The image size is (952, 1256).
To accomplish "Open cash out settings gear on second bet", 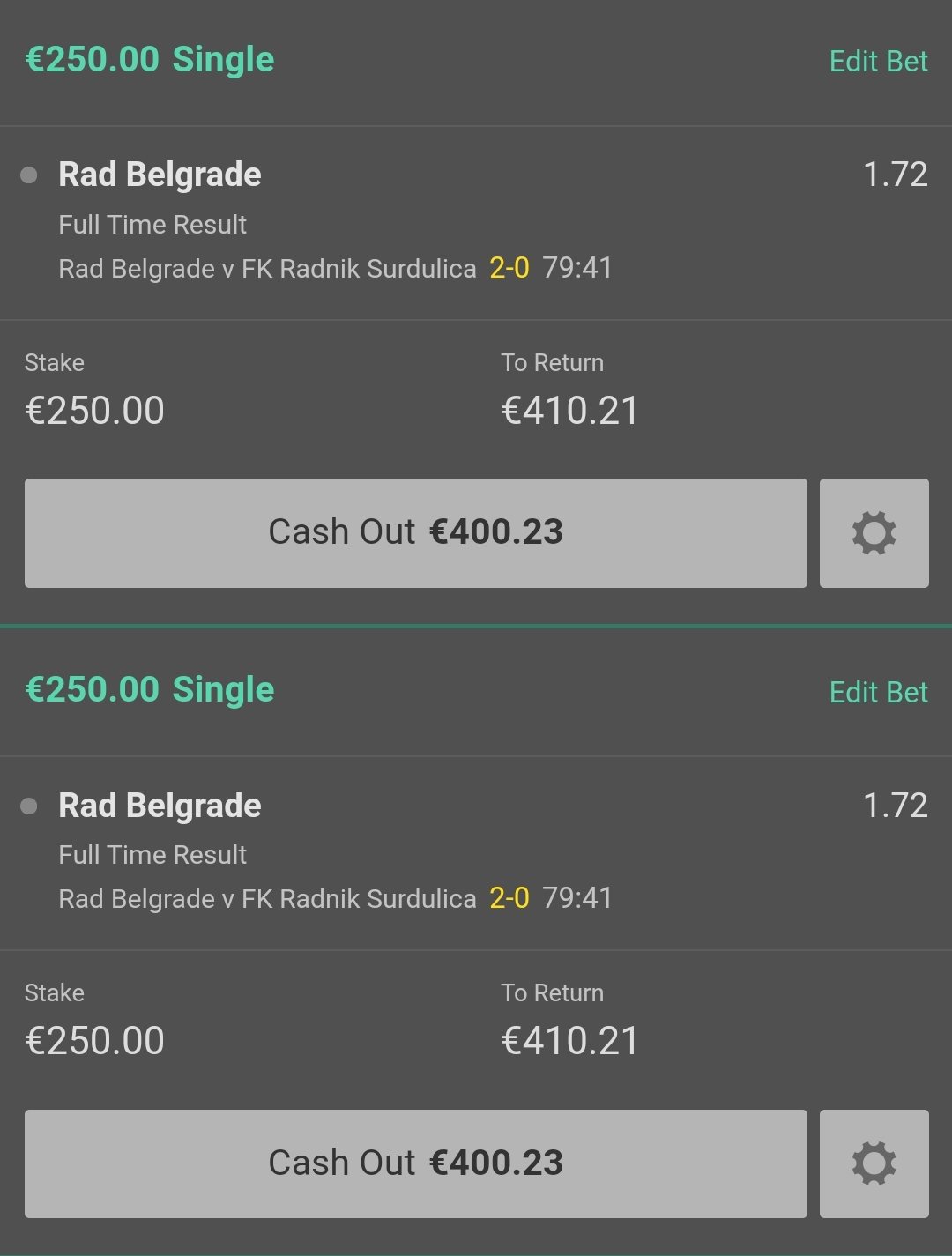I will (874, 1163).
